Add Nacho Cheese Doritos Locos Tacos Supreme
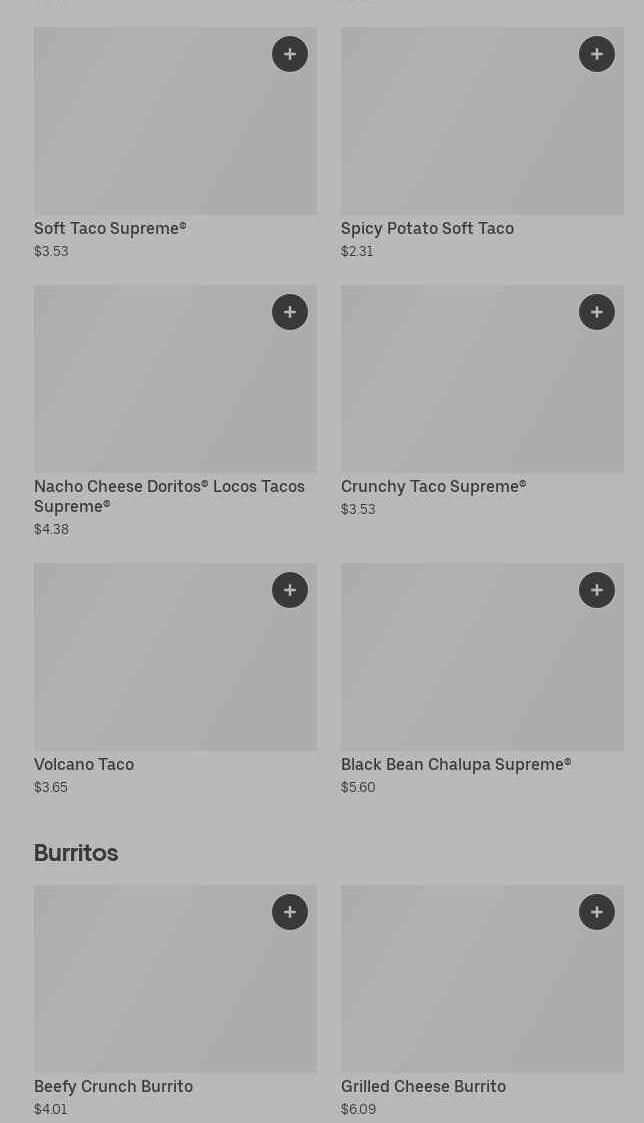Image resolution: width=644 pixels, height=1123 pixels. (x=290, y=312)
